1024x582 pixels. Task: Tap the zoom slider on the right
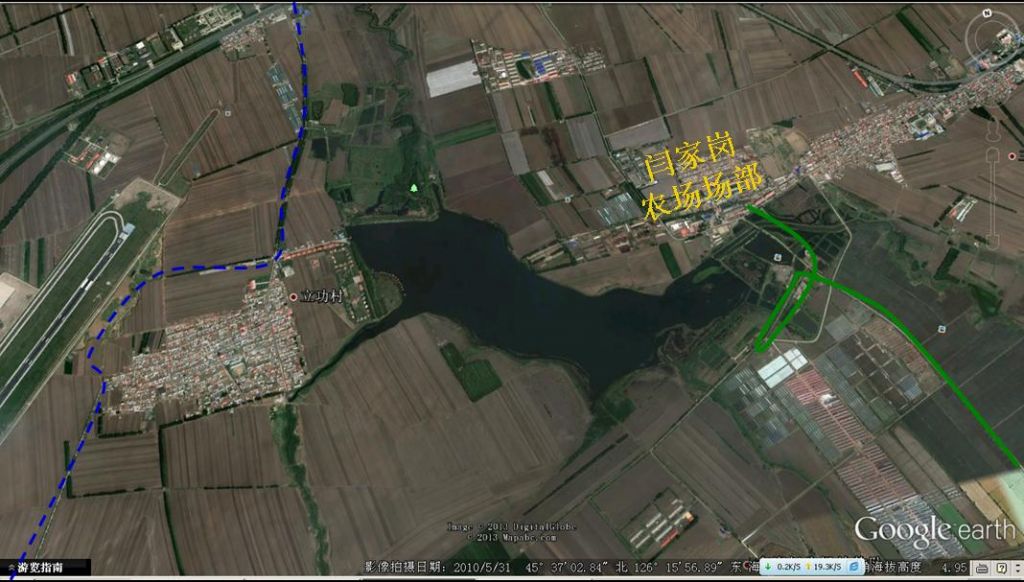[x=994, y=194]
